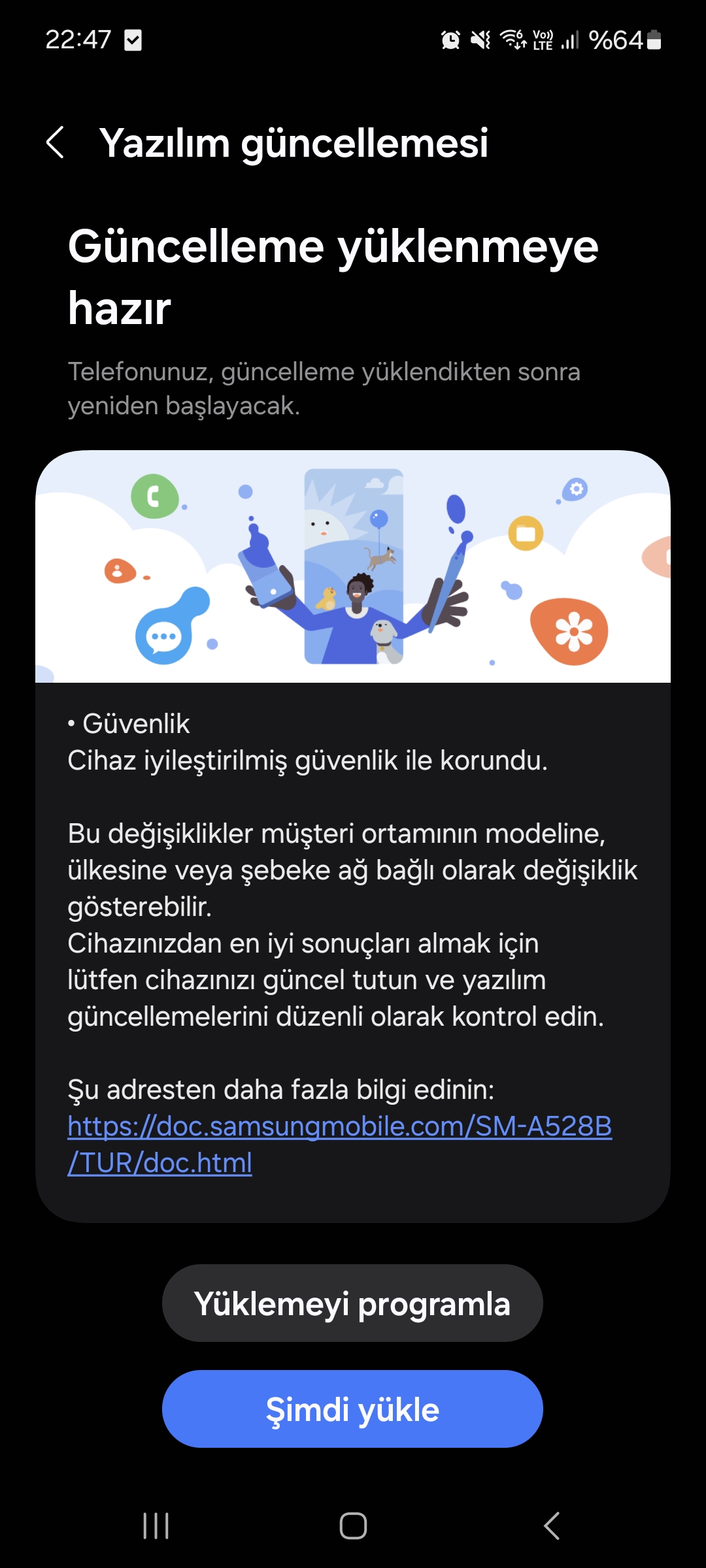The width and height of the screenshot is (706, 1568).
Task: Tap the system back button
Action: tap(551, 1526)
